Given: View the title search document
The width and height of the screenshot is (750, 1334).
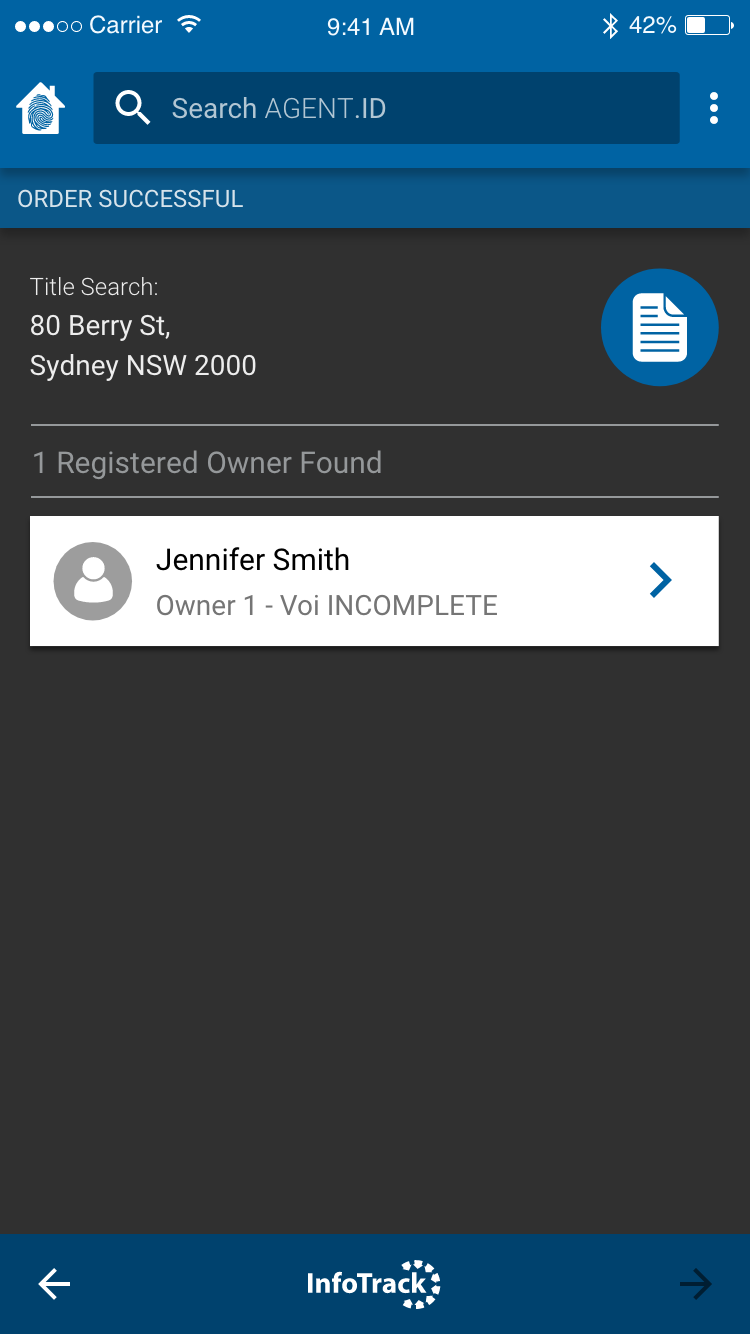Looking at the screenshot, I should click(x=659, y=327).
